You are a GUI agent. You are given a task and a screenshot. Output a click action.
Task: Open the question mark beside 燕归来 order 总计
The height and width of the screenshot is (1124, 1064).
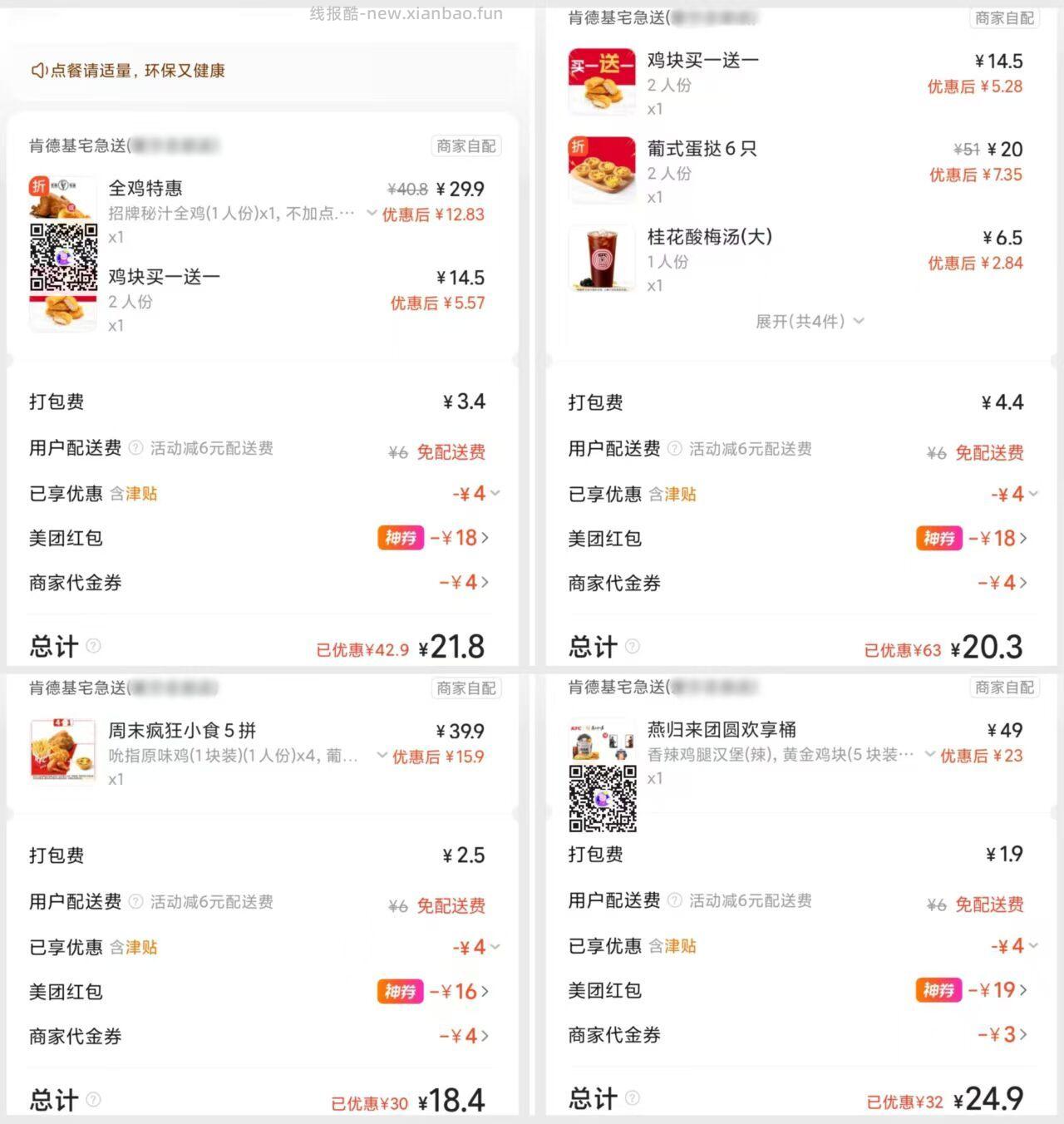click(x=632, y=1099)
